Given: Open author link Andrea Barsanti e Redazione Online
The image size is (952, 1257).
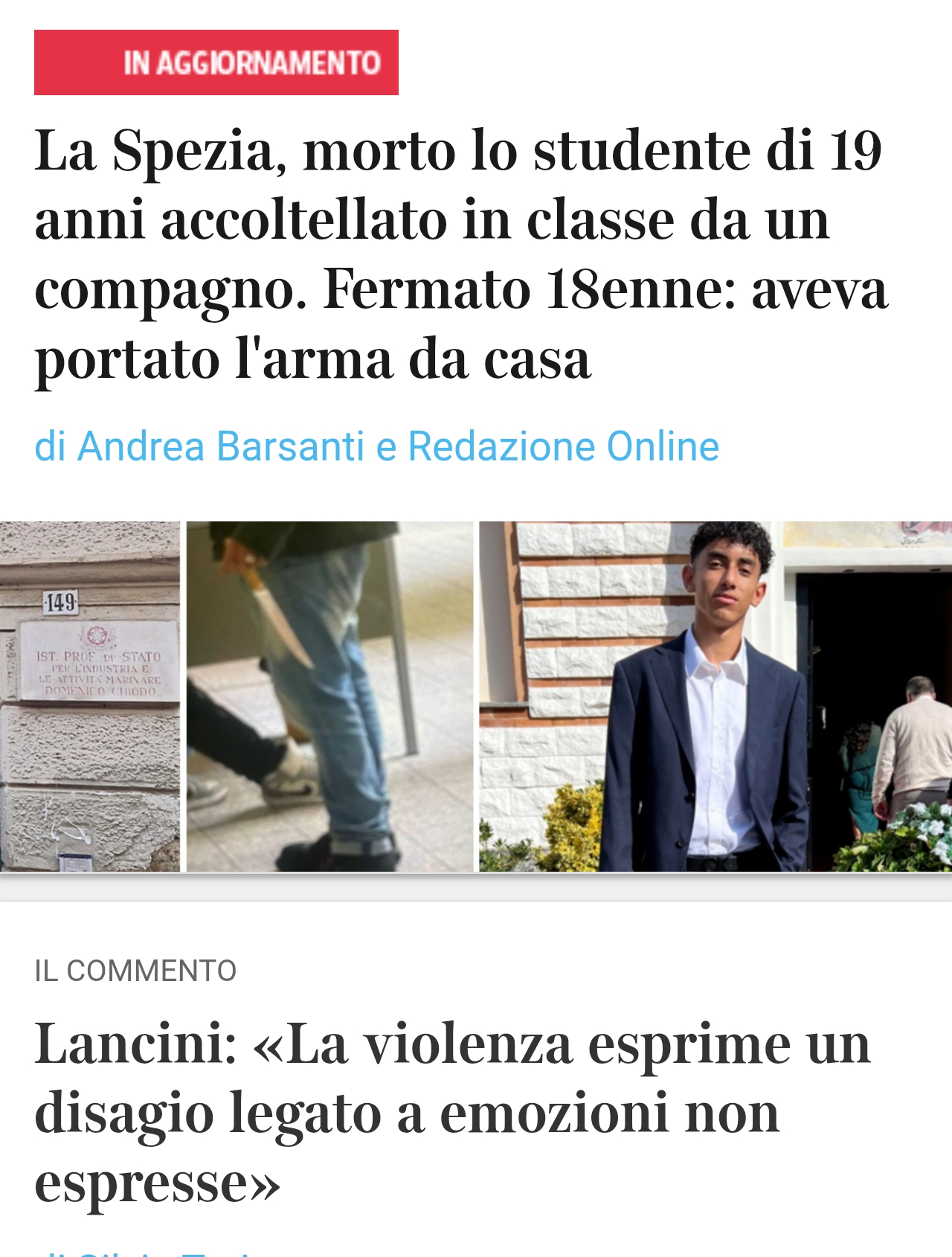Looking at the screenshot, I should [x=377, y=446].
